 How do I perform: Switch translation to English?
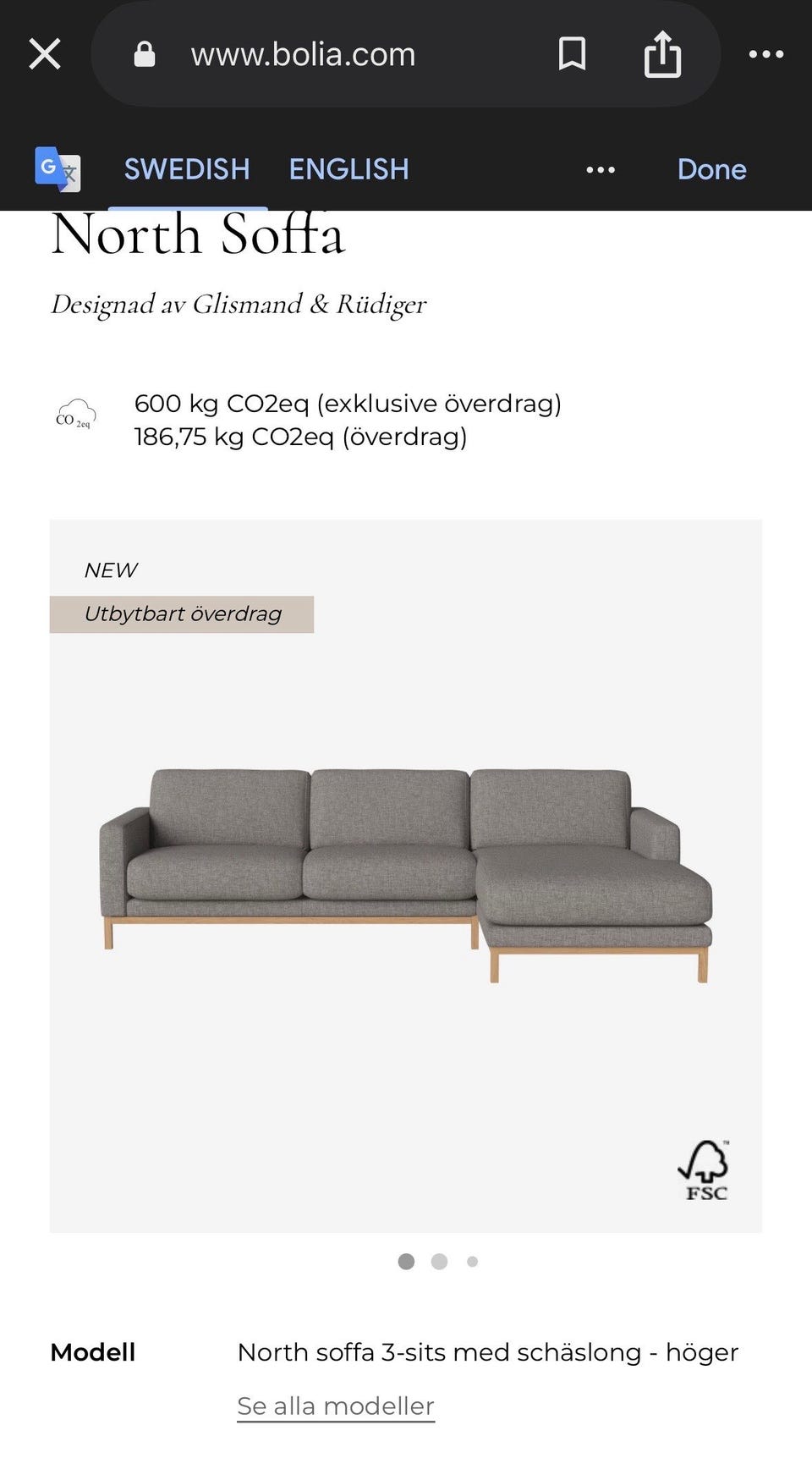pyautogui.click(x=348, y=169)
